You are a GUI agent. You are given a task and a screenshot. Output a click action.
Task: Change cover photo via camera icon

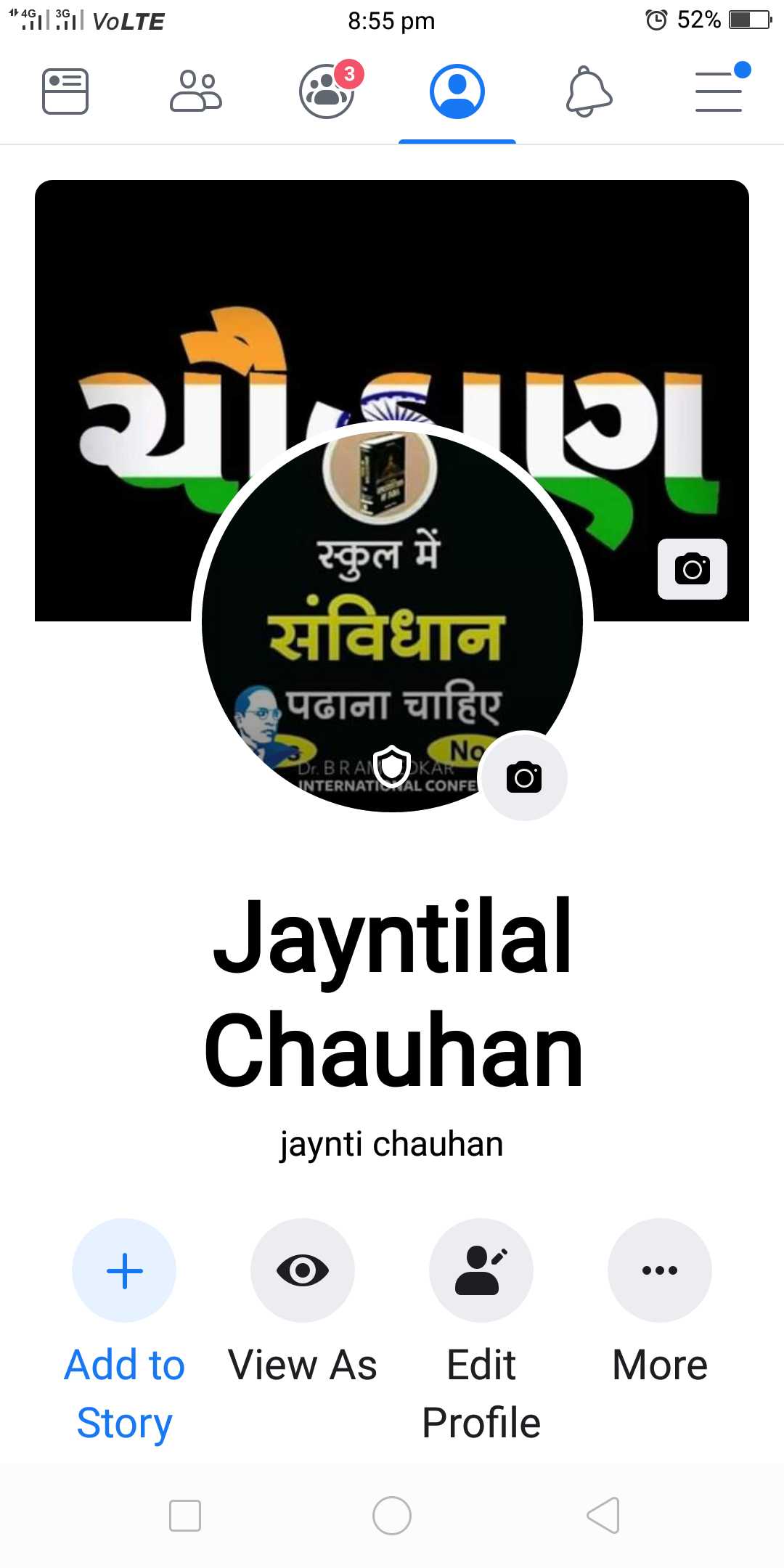(692, 569)
